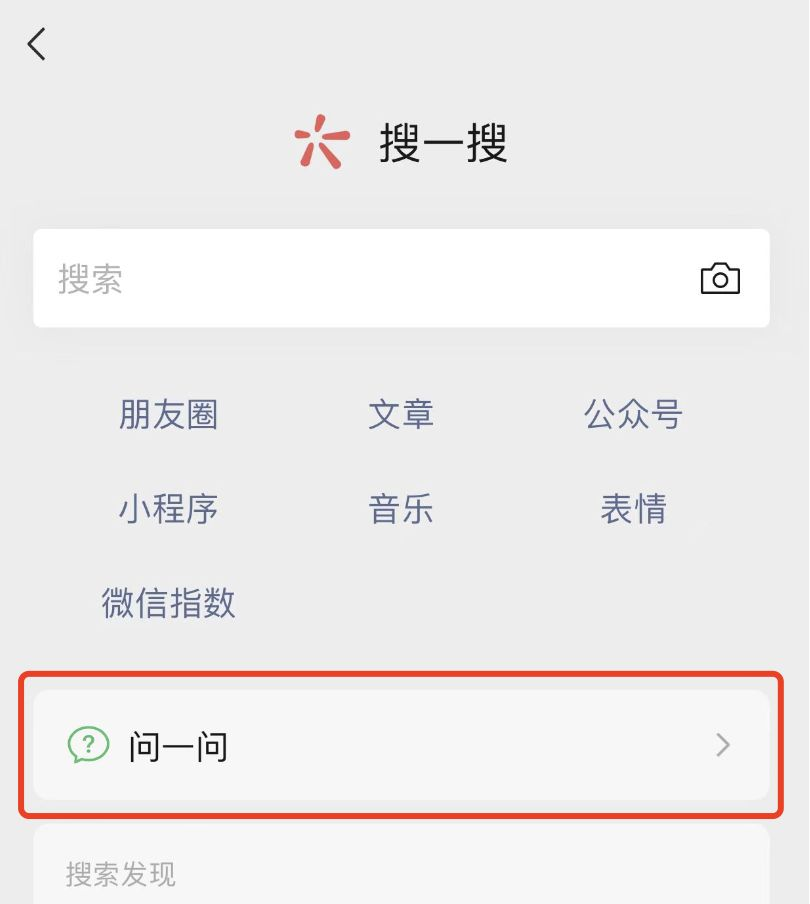Viewport: 810px width, 904px height.
Task: Open 微信指数
Action: click(168, 603)
